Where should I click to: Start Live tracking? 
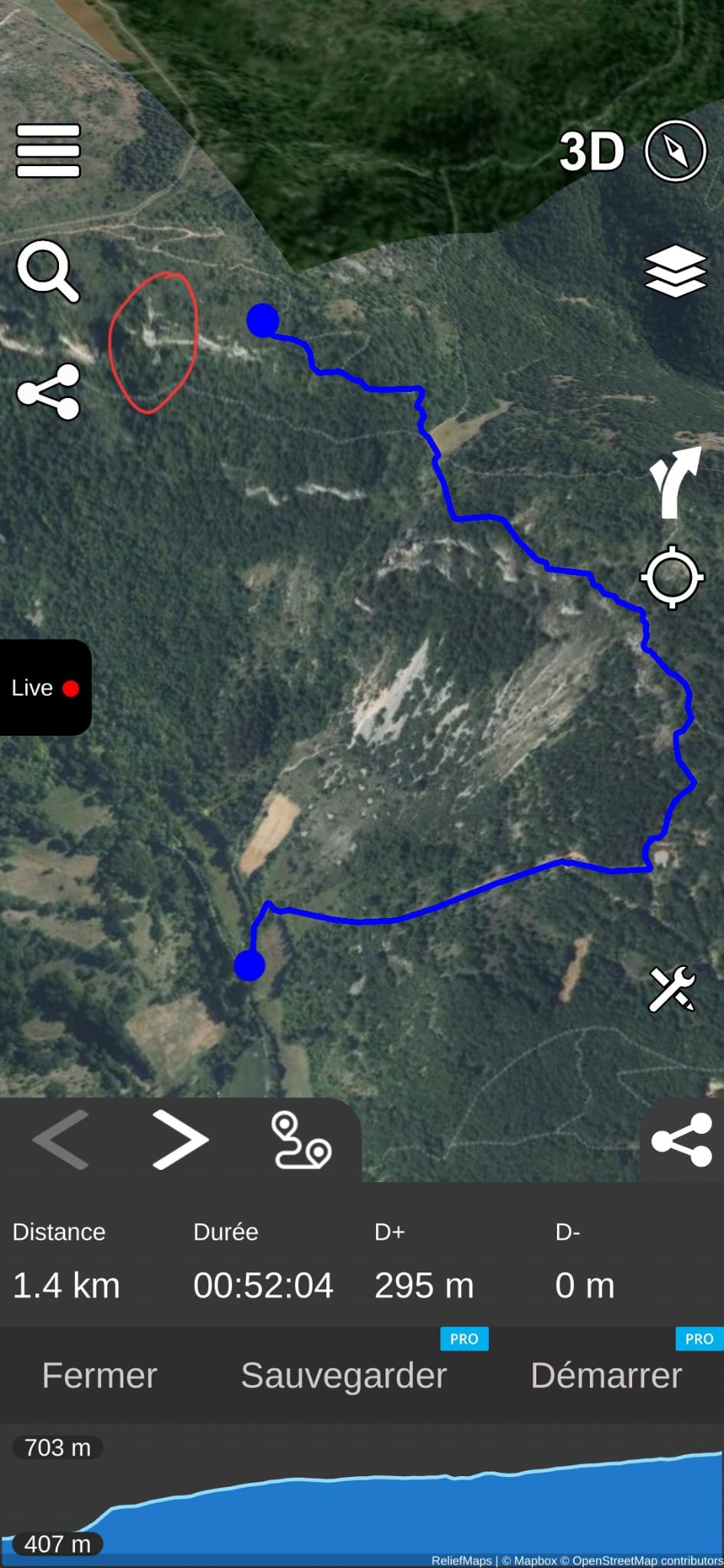pos(45,688)
